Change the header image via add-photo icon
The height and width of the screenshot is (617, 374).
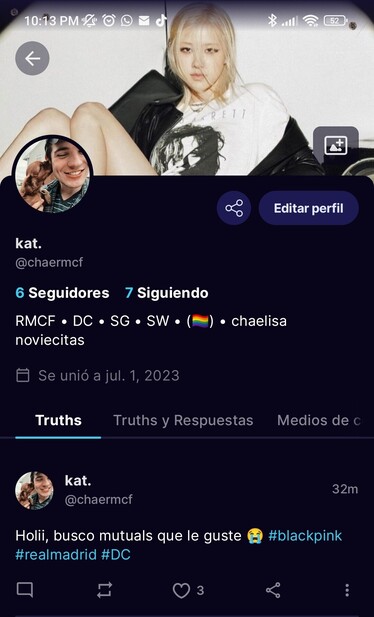tap(336, 146)
